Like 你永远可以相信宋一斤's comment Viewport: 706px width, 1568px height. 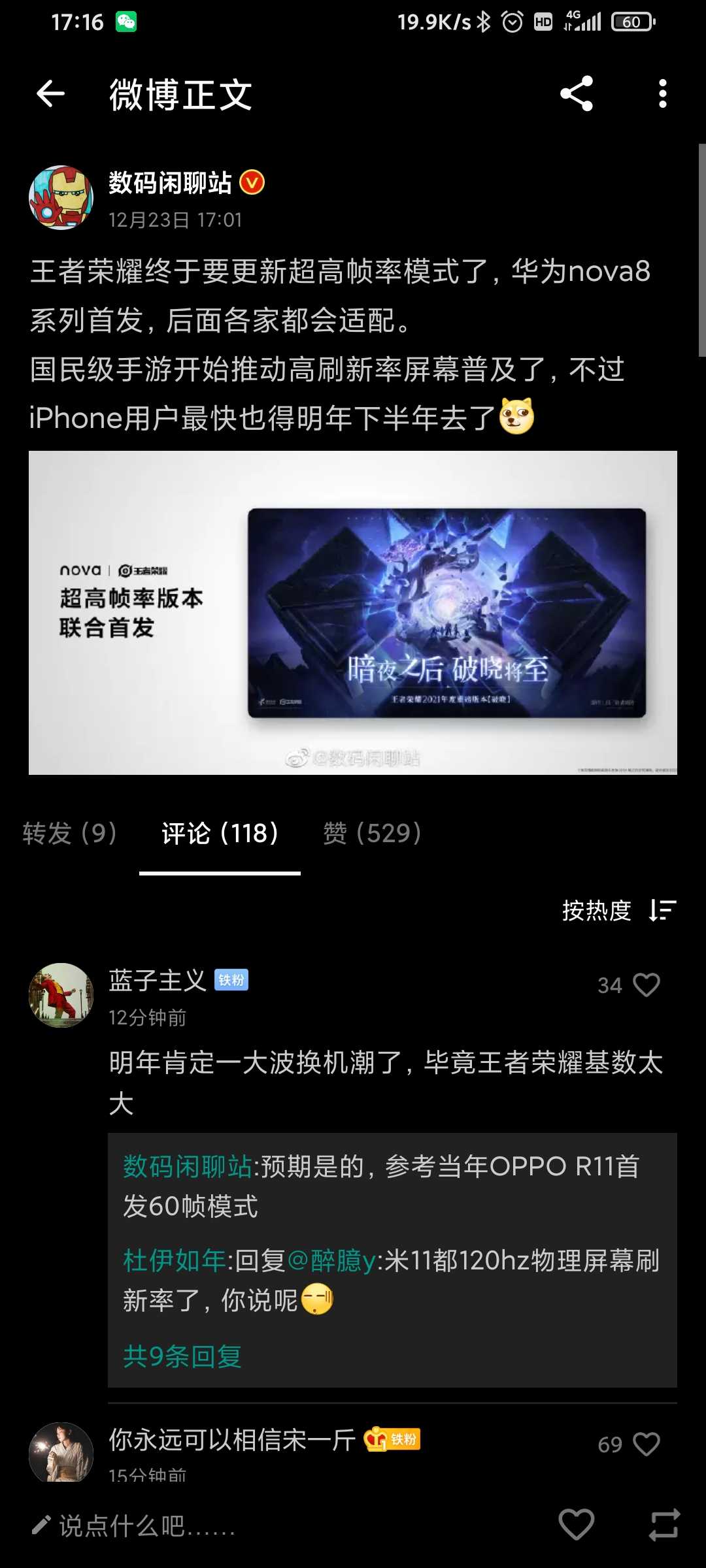646,1444
